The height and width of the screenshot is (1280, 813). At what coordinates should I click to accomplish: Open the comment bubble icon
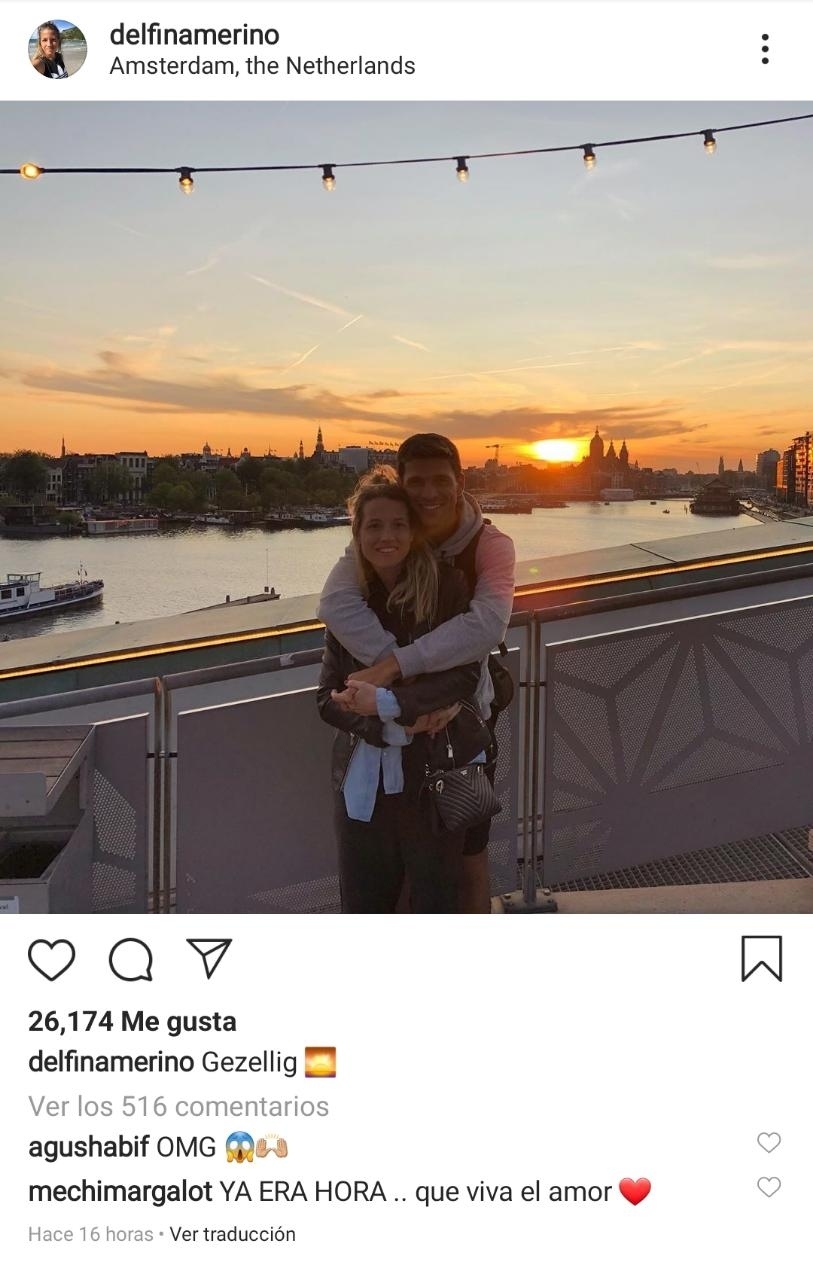pos(131,960)
